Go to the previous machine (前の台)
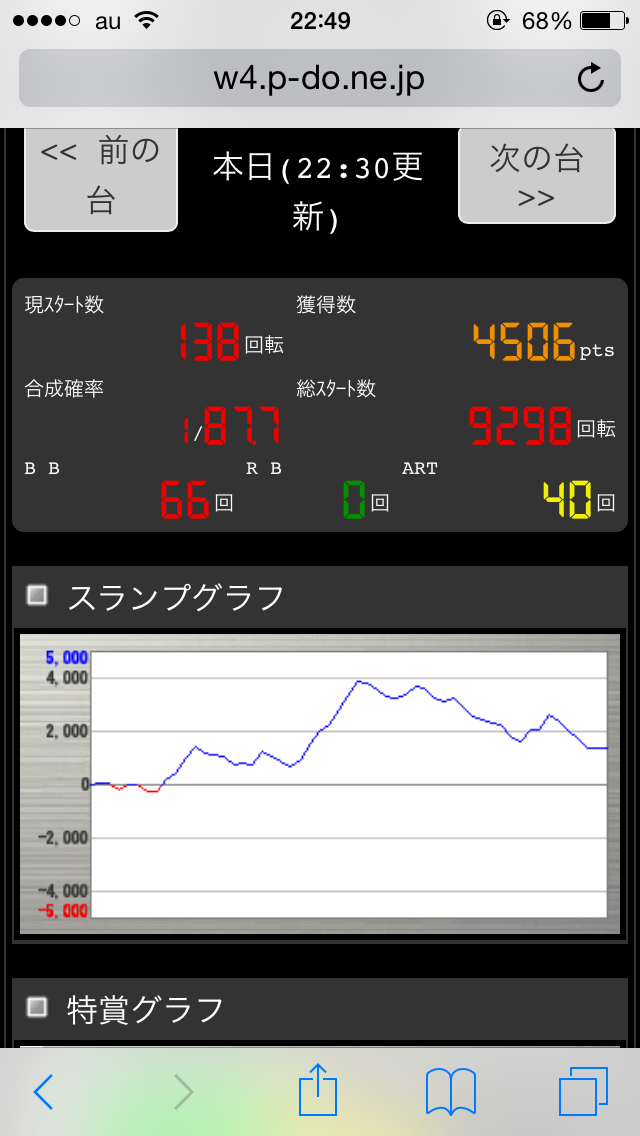 point(100,178)
